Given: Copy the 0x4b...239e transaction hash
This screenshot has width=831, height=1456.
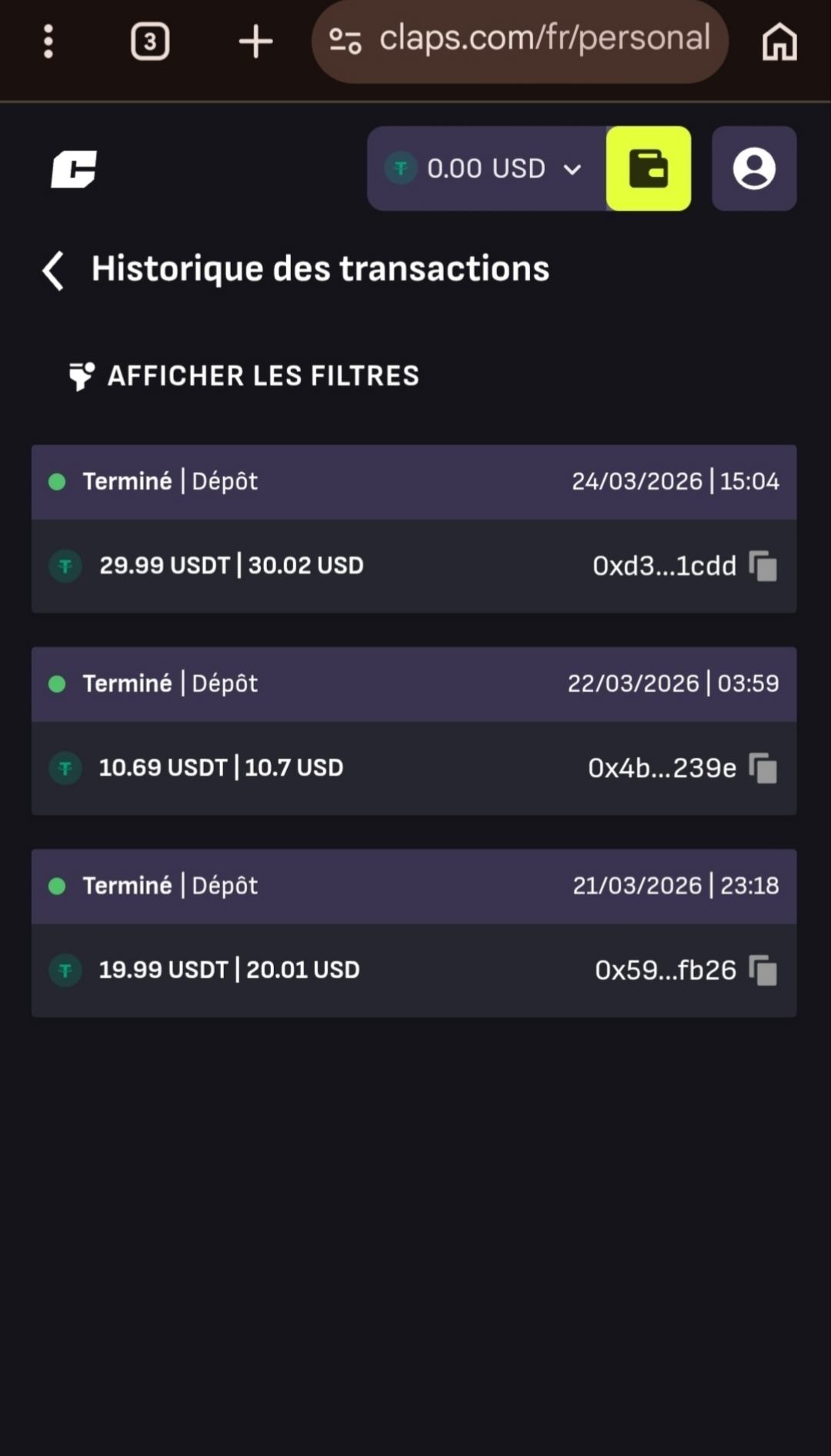Looking at the screenshot, I should pos(763,767).
